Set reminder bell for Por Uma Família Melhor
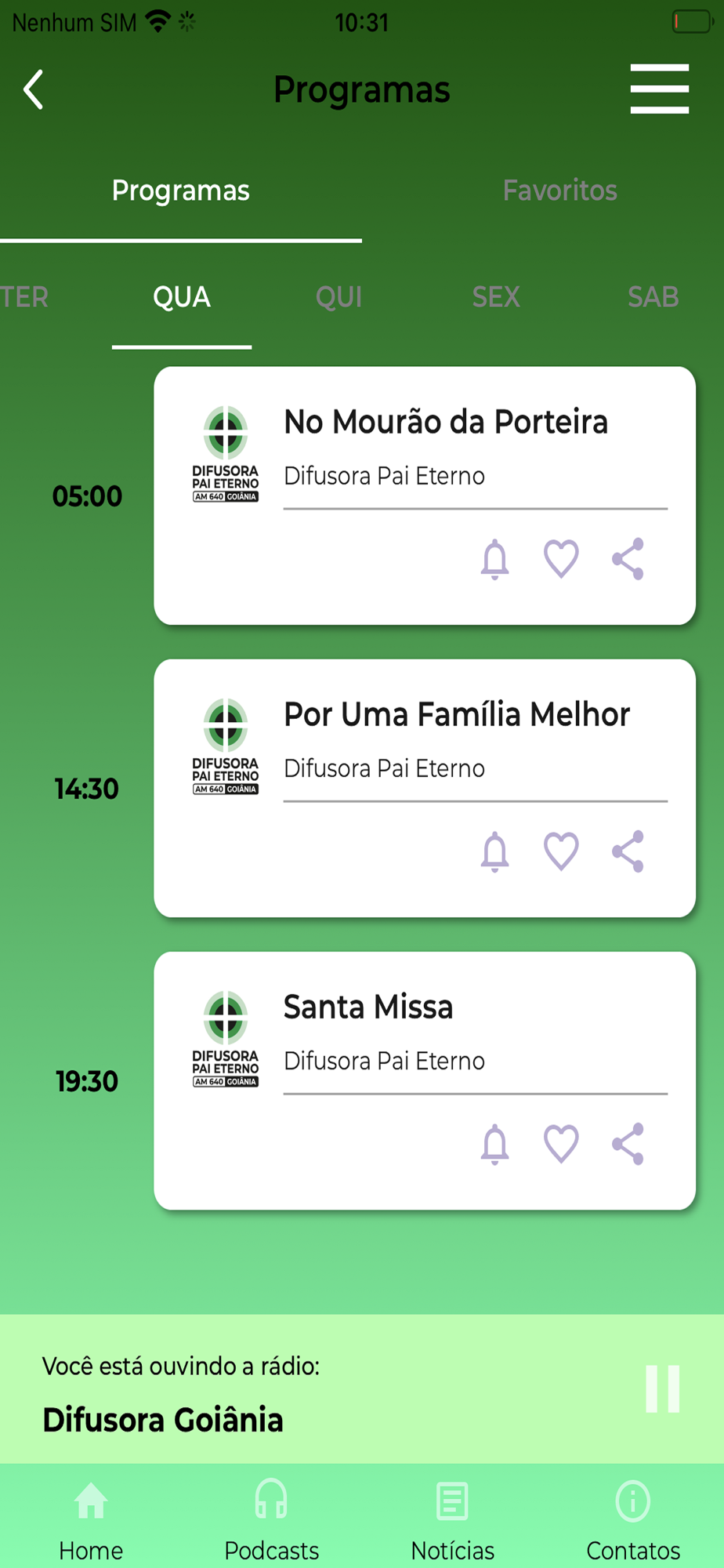The image size is (724, 1568). pos(494,851)
